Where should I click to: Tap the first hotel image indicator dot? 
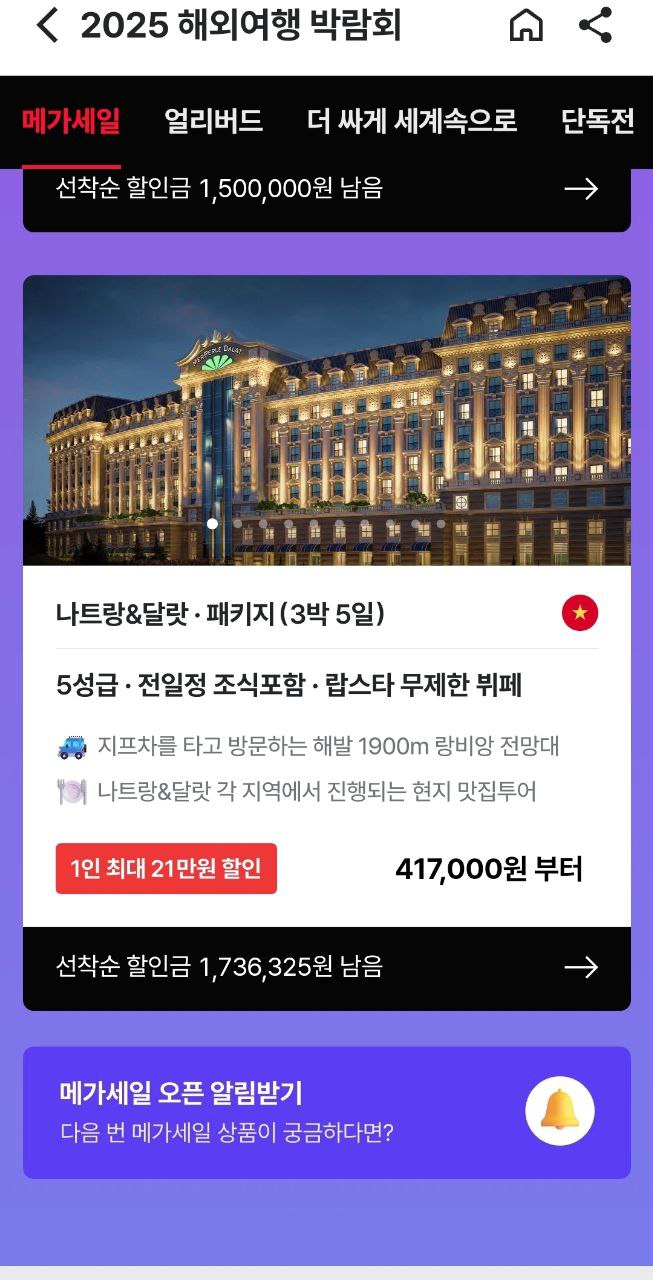[212, 523]
